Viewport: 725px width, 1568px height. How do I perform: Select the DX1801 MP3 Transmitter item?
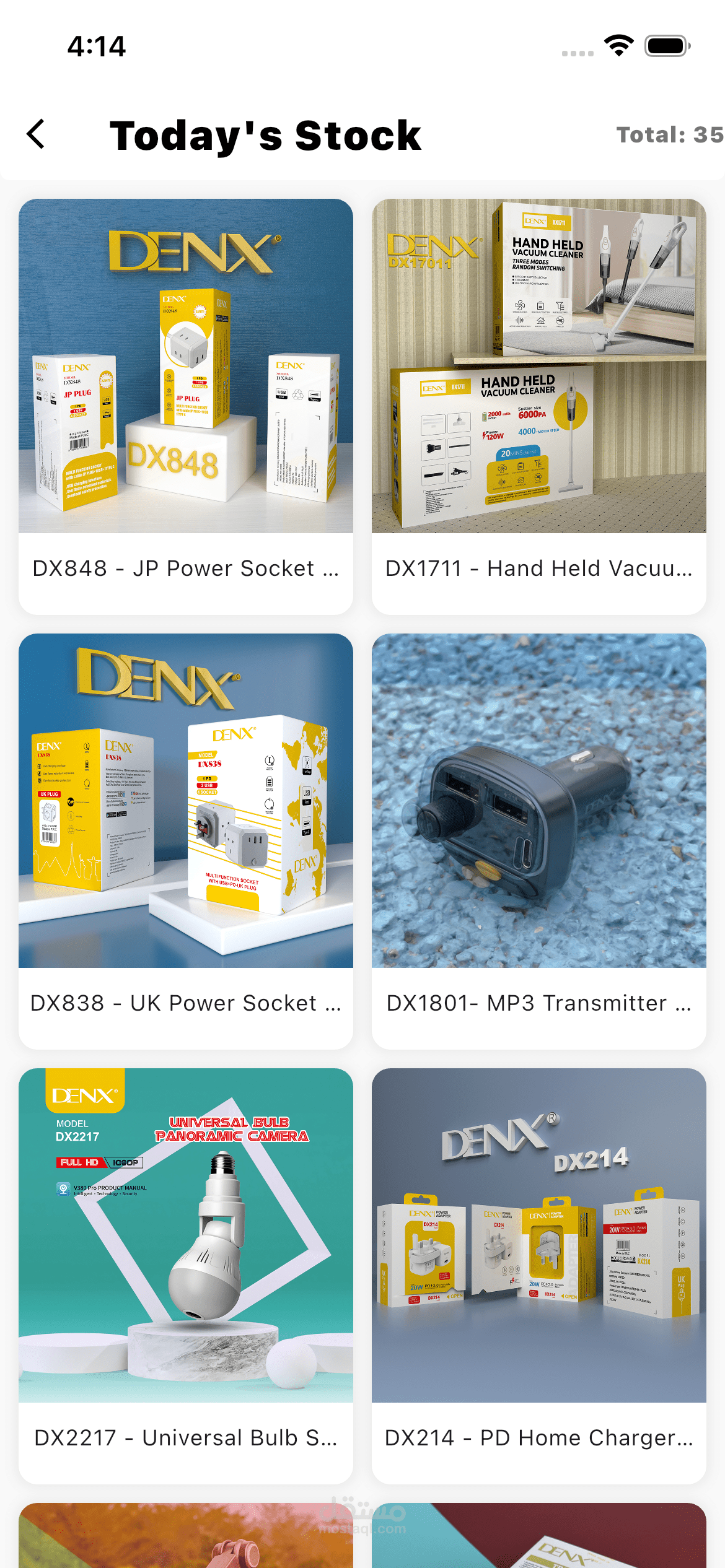click(538, 840)
